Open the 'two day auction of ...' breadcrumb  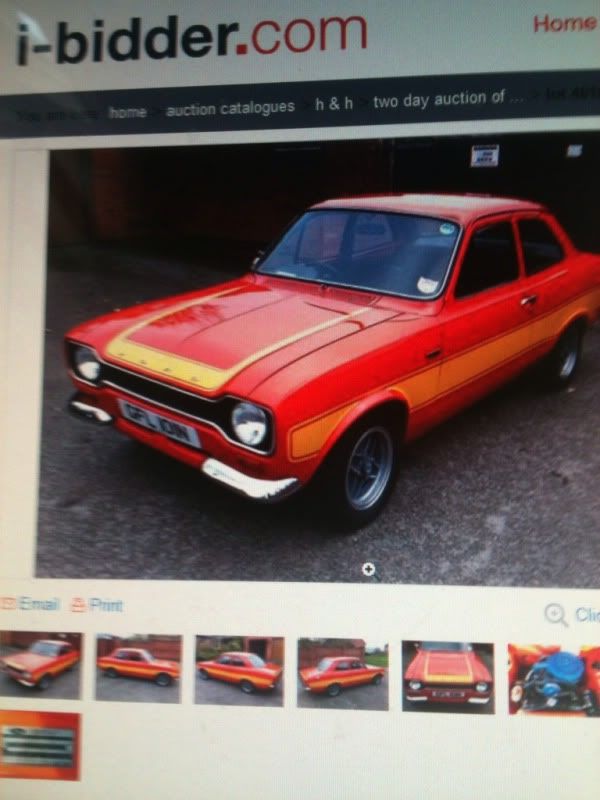click(x=448, y=99)
